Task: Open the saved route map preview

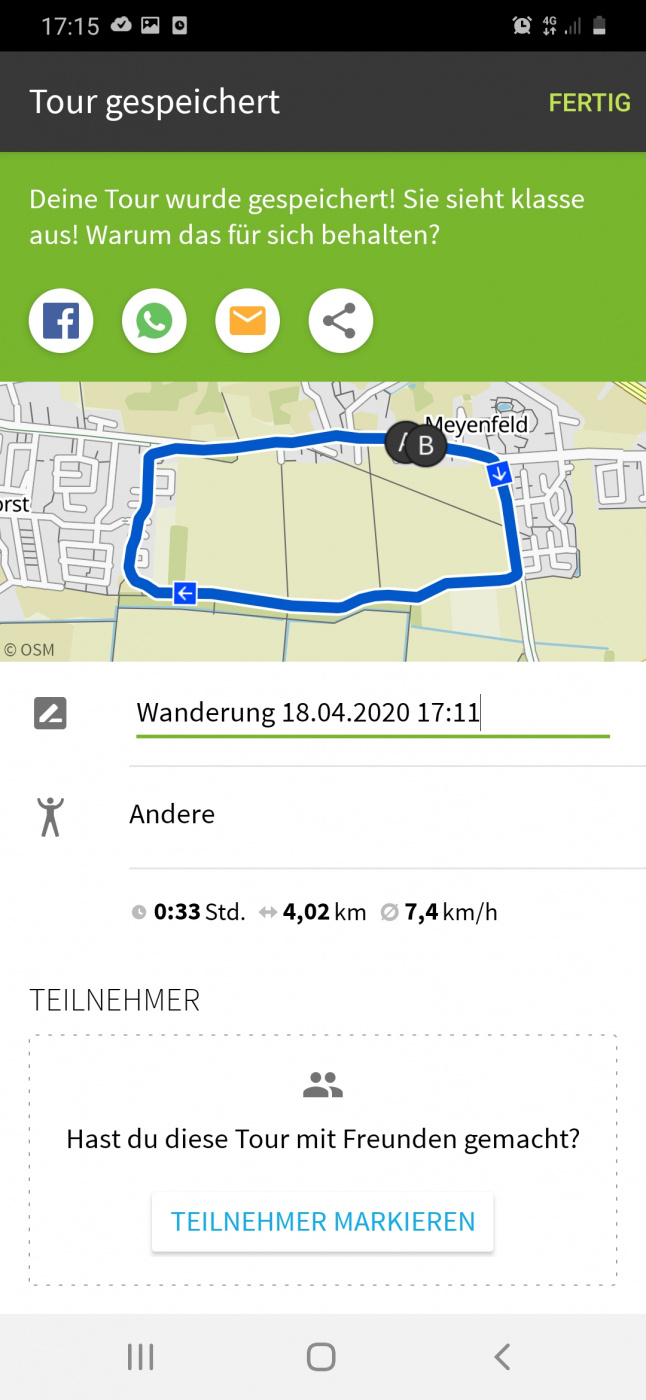Action: (323, 521)
